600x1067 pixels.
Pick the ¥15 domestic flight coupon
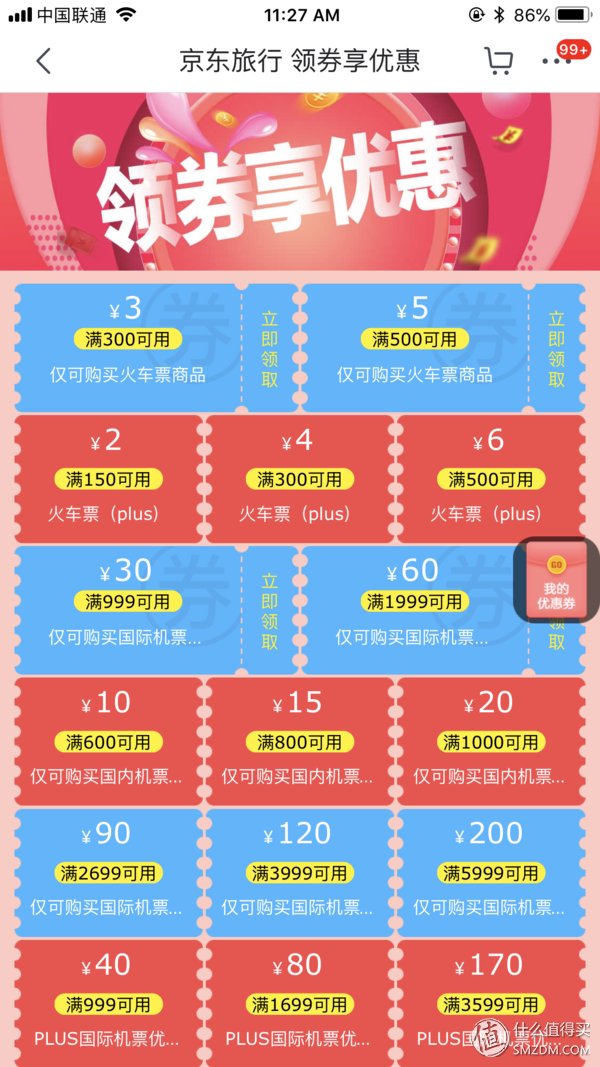pos(299,740)
